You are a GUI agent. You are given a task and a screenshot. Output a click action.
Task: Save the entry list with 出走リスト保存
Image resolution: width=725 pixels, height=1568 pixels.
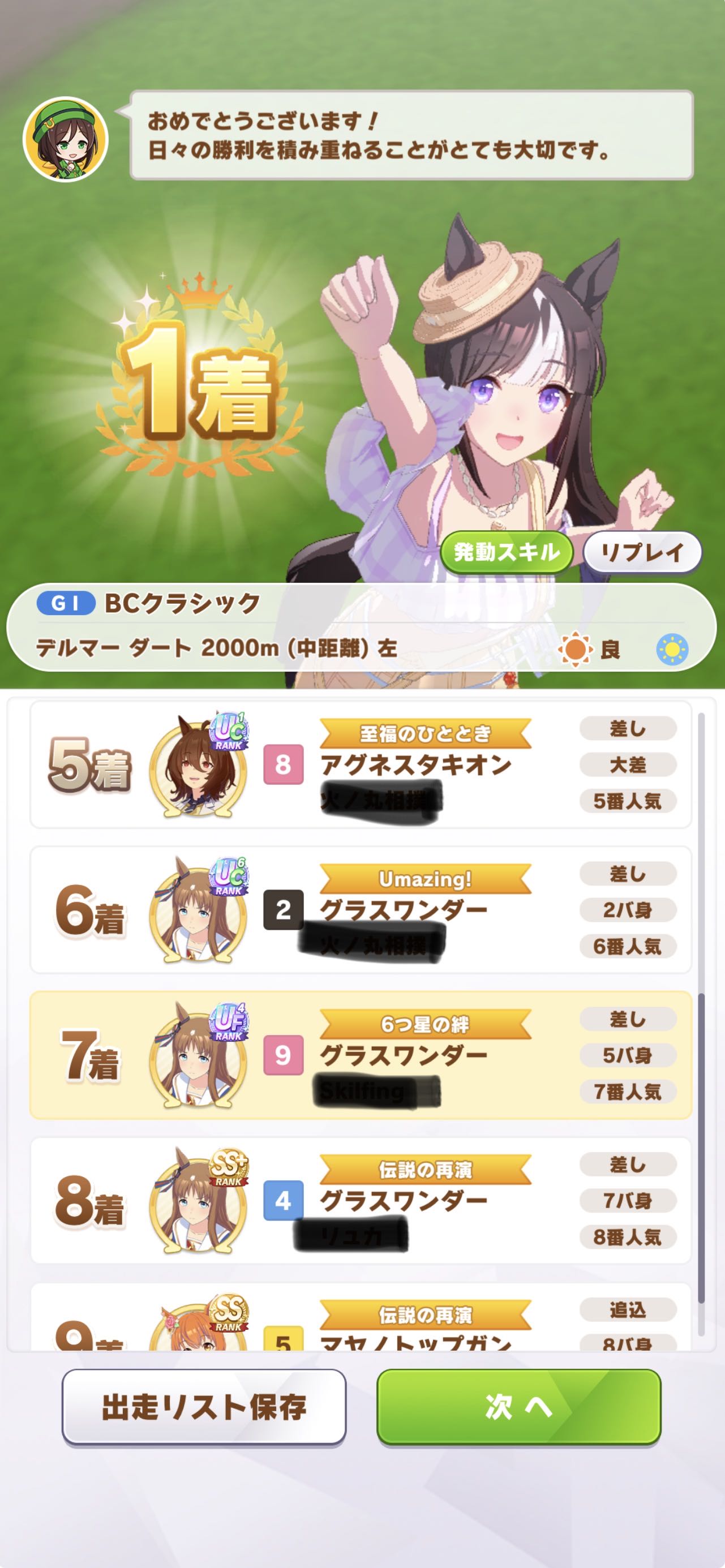pos(204,1407)
